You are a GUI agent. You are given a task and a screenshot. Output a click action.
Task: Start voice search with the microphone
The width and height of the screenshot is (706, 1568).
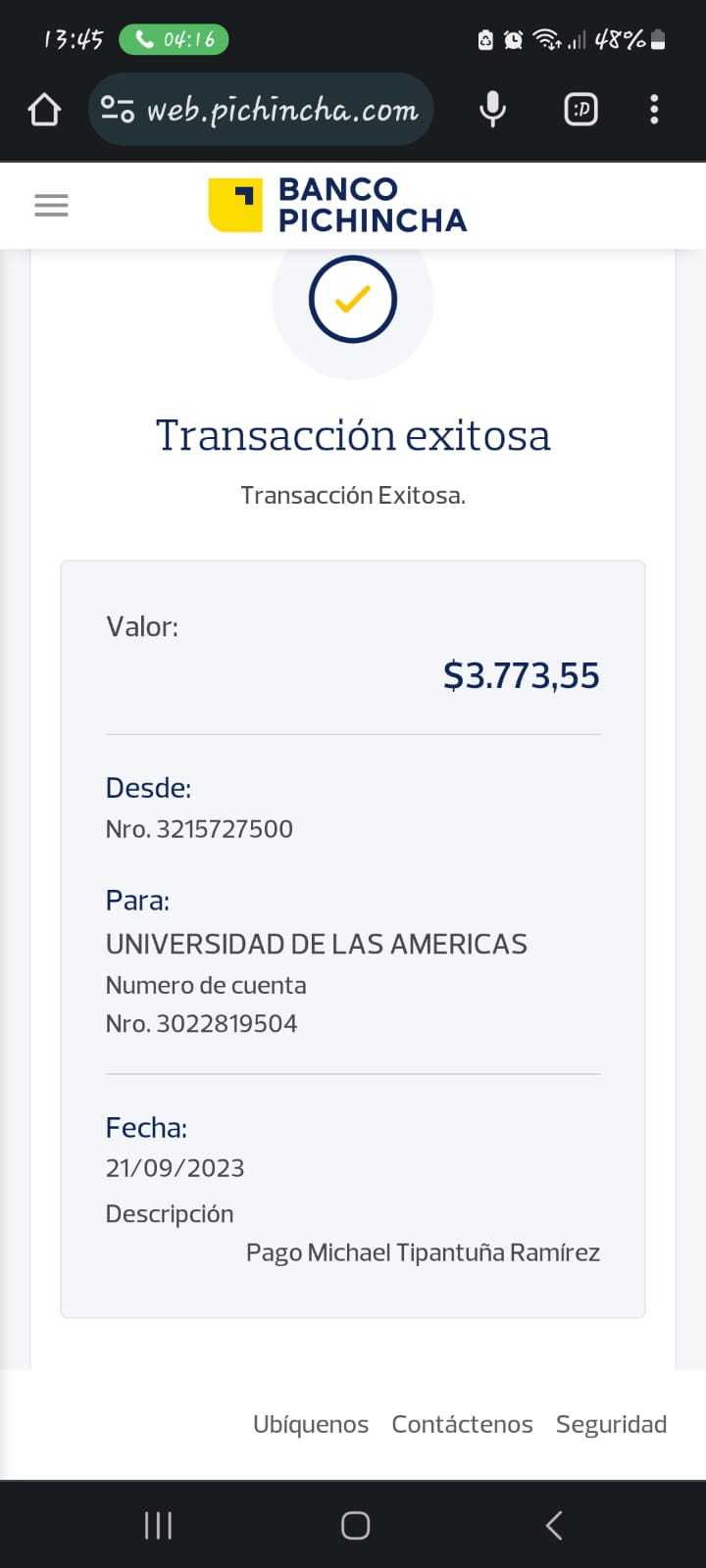[x=492, y=110]
